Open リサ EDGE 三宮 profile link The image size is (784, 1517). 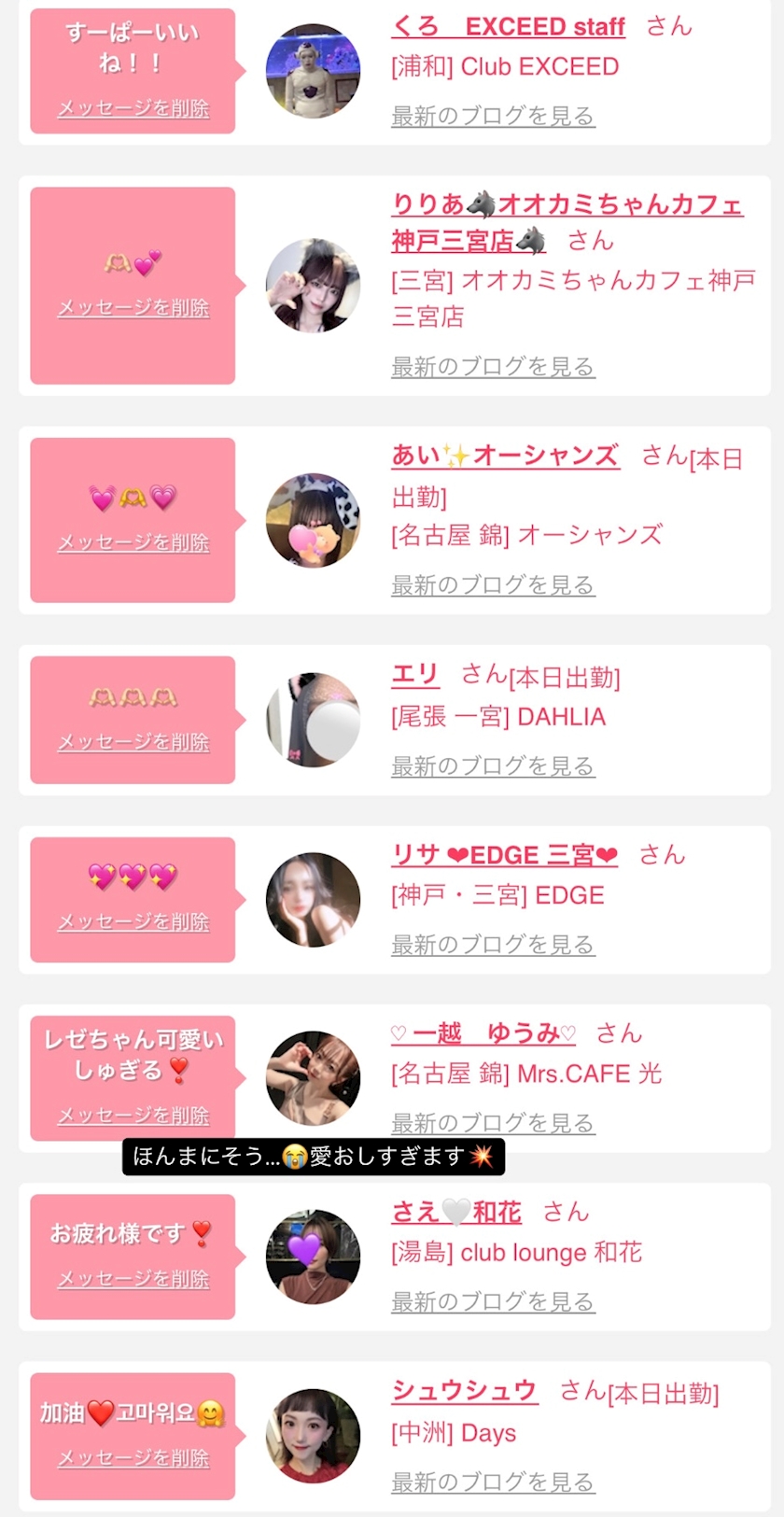click(x=505, y=855)
